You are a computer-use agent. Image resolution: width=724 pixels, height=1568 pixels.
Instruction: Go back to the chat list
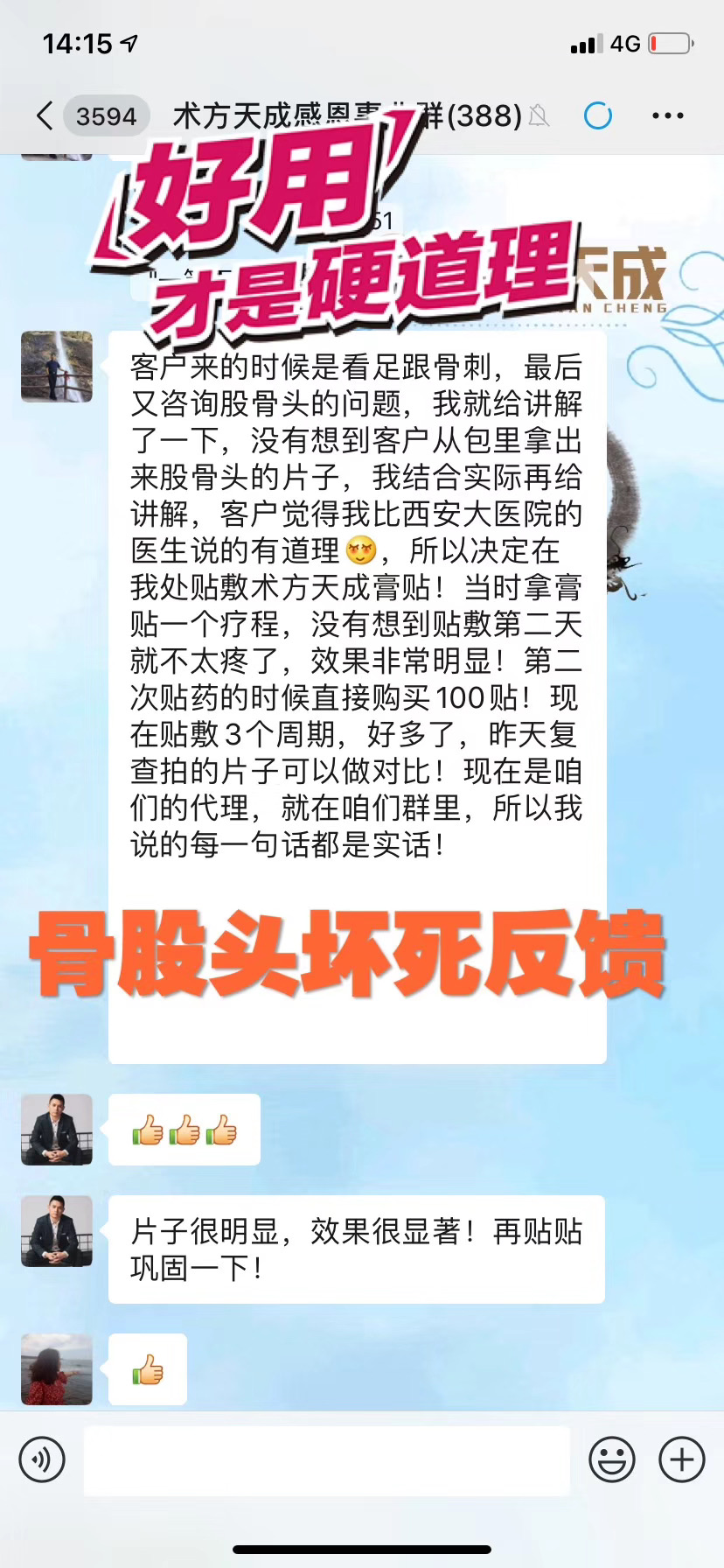(x=45, y=115)
